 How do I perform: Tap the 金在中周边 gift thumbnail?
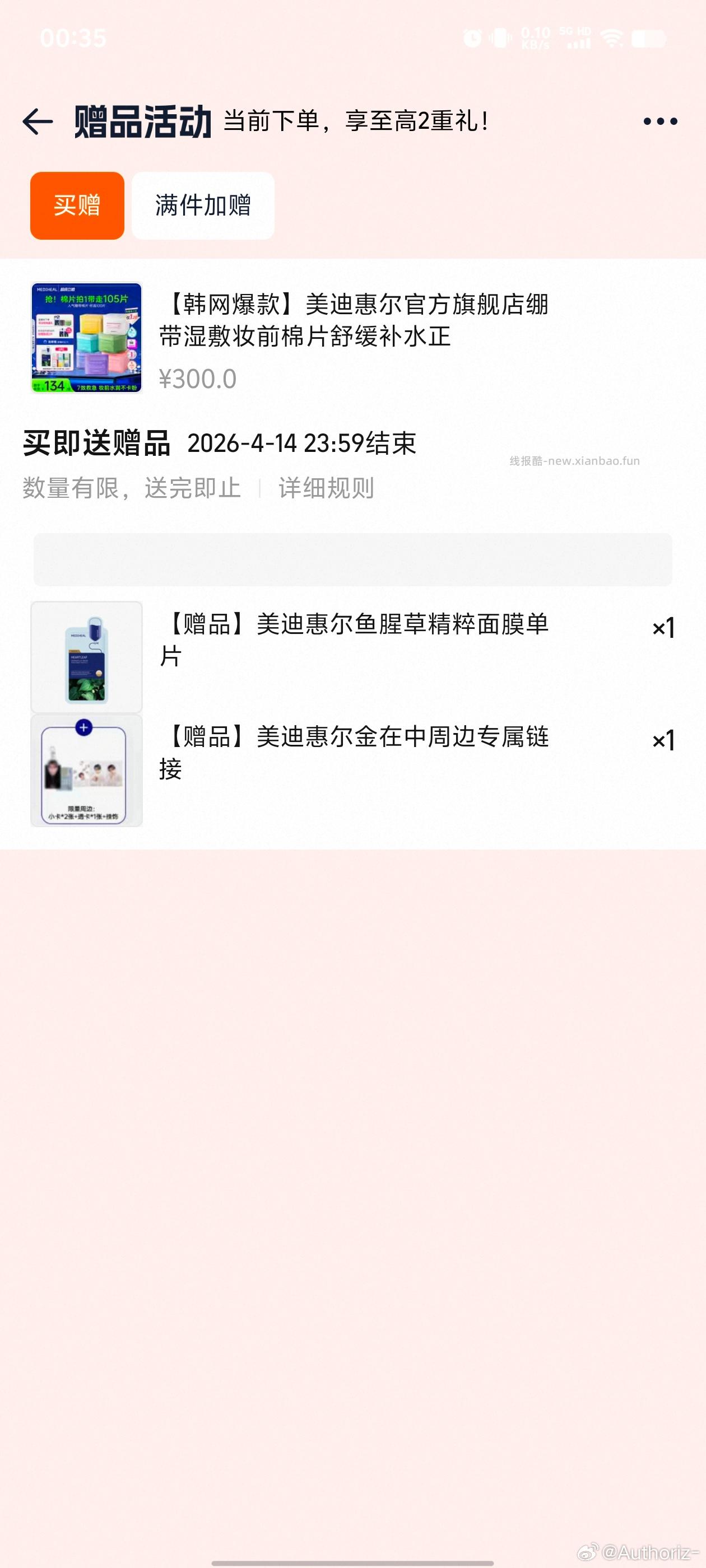(86, 773)
